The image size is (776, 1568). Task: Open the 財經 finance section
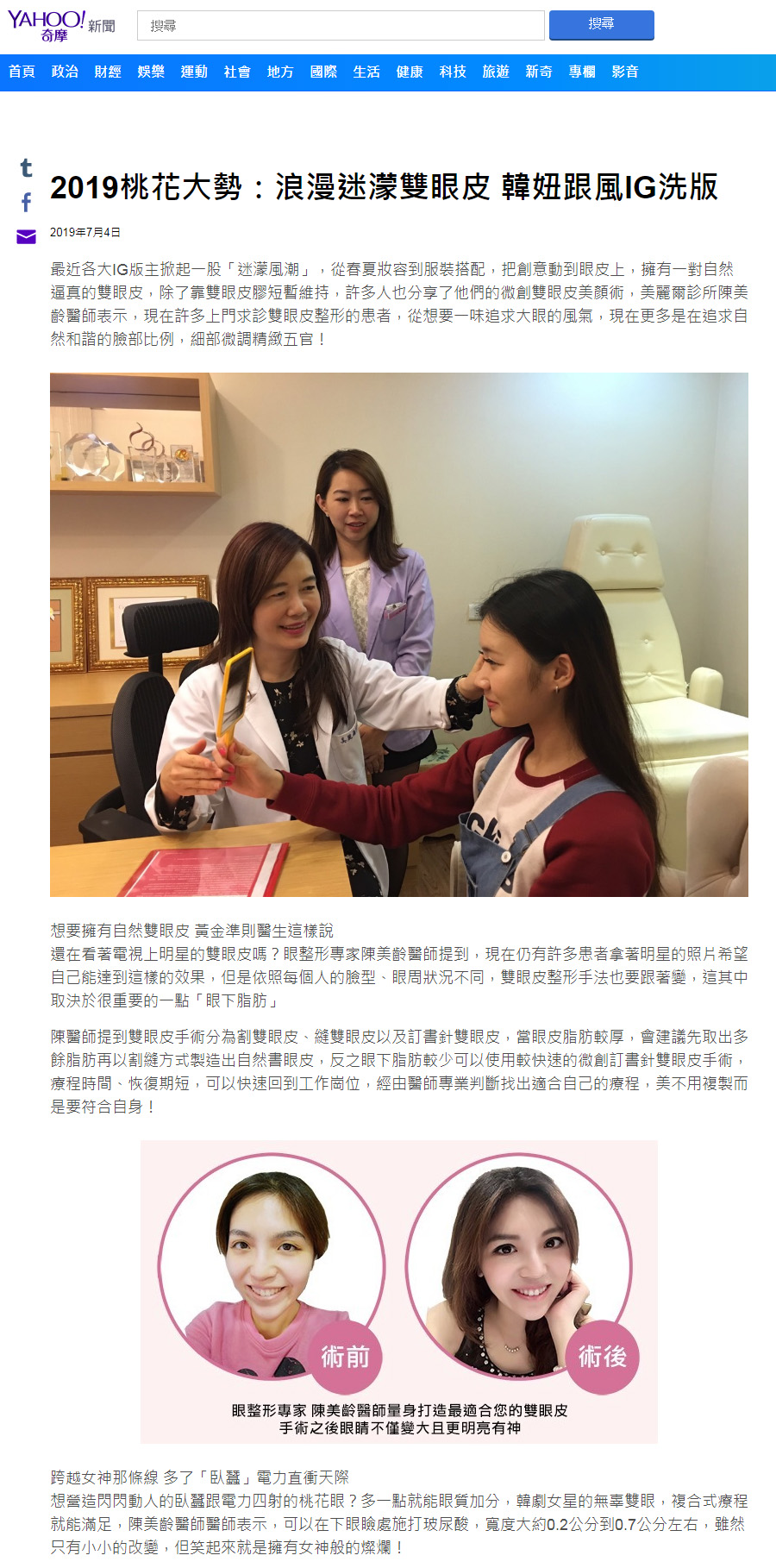click(108, 72)
